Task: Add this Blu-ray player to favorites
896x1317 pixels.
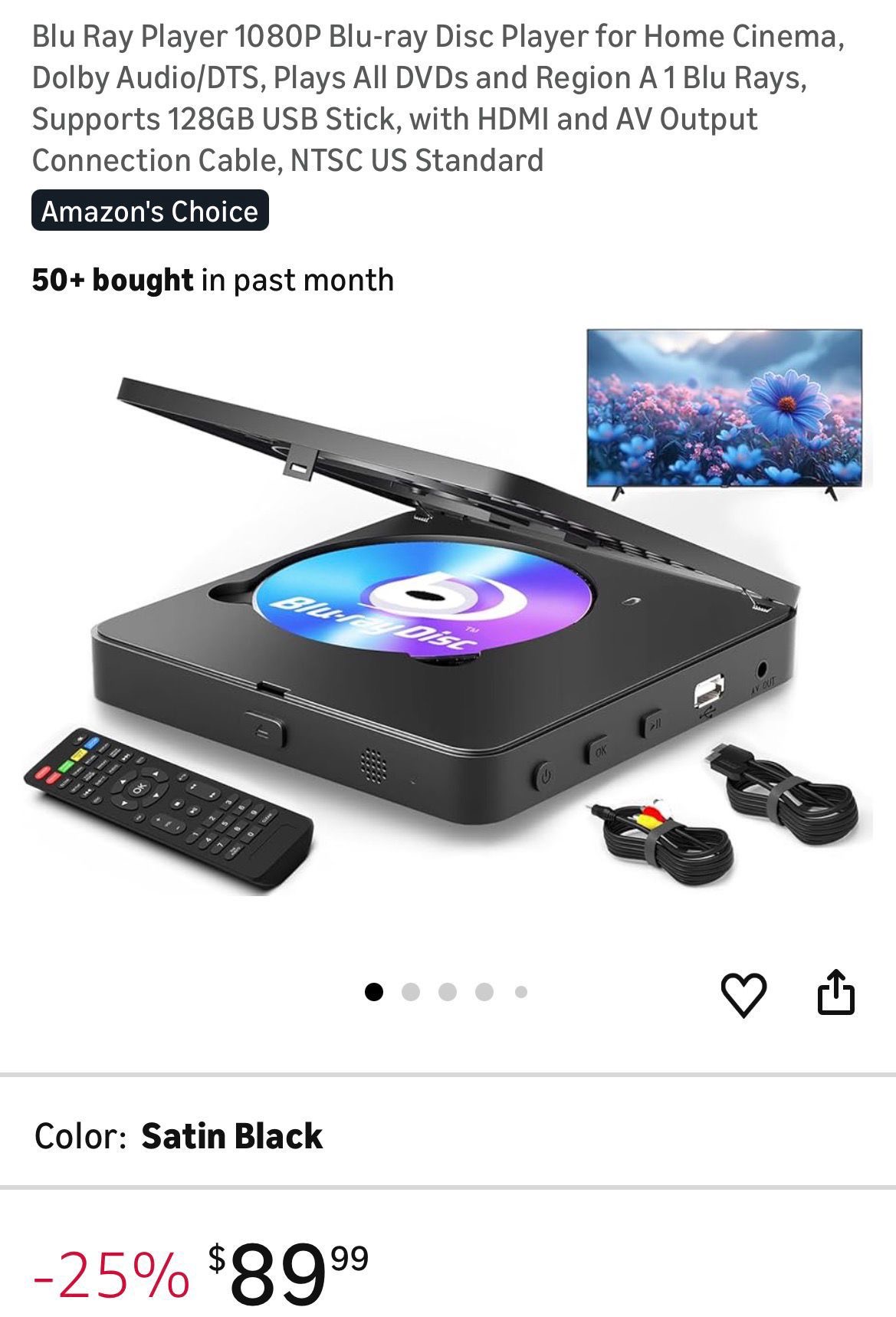Action: coord(743,993)
